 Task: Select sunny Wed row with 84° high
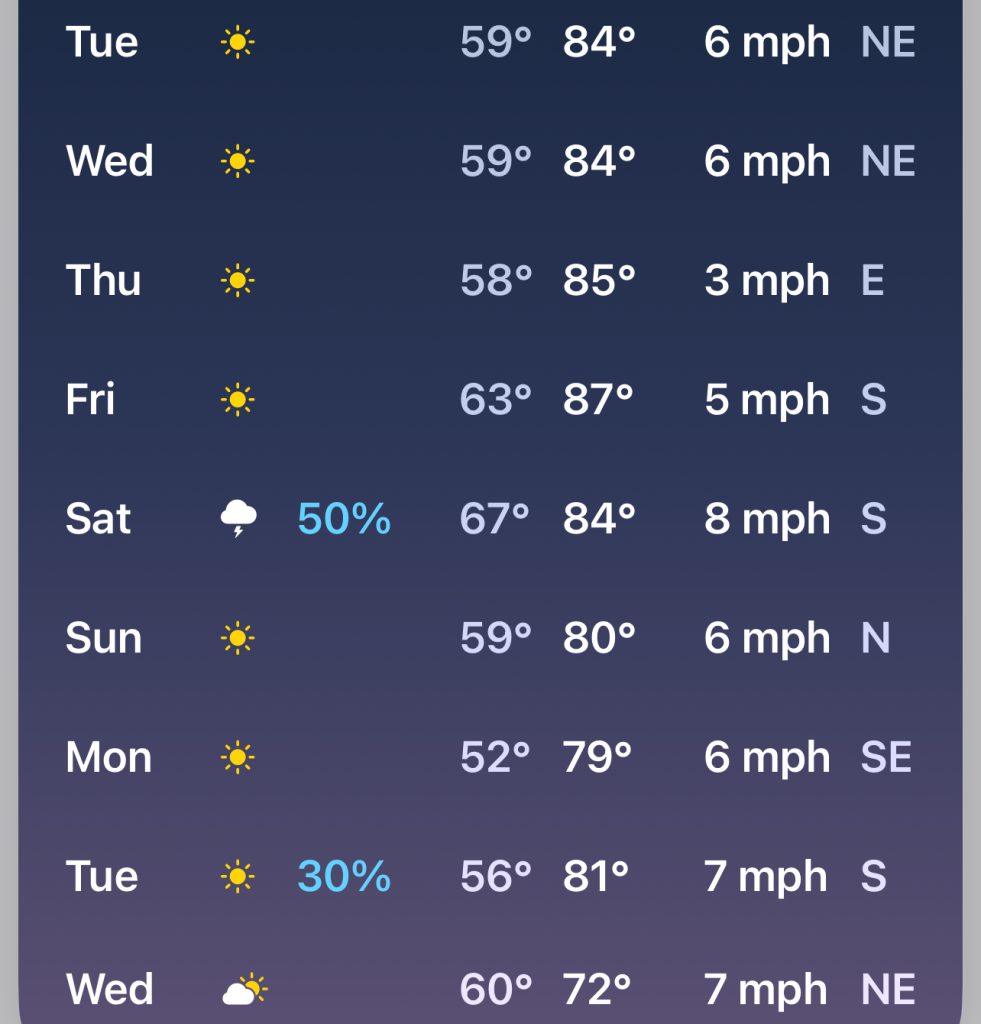(x=490, y=162)
